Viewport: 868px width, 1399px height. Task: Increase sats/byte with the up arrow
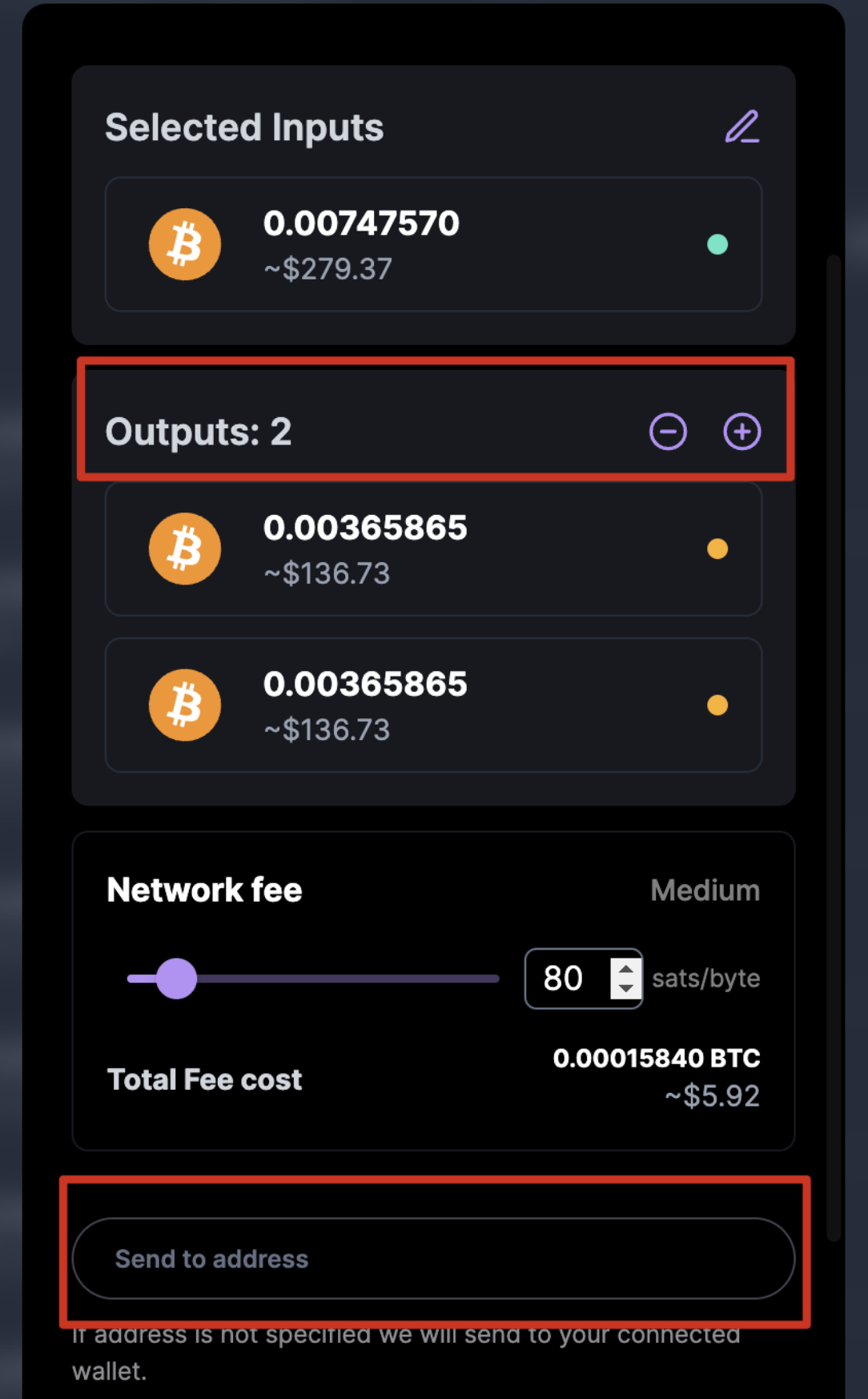(x=625, y=969)
